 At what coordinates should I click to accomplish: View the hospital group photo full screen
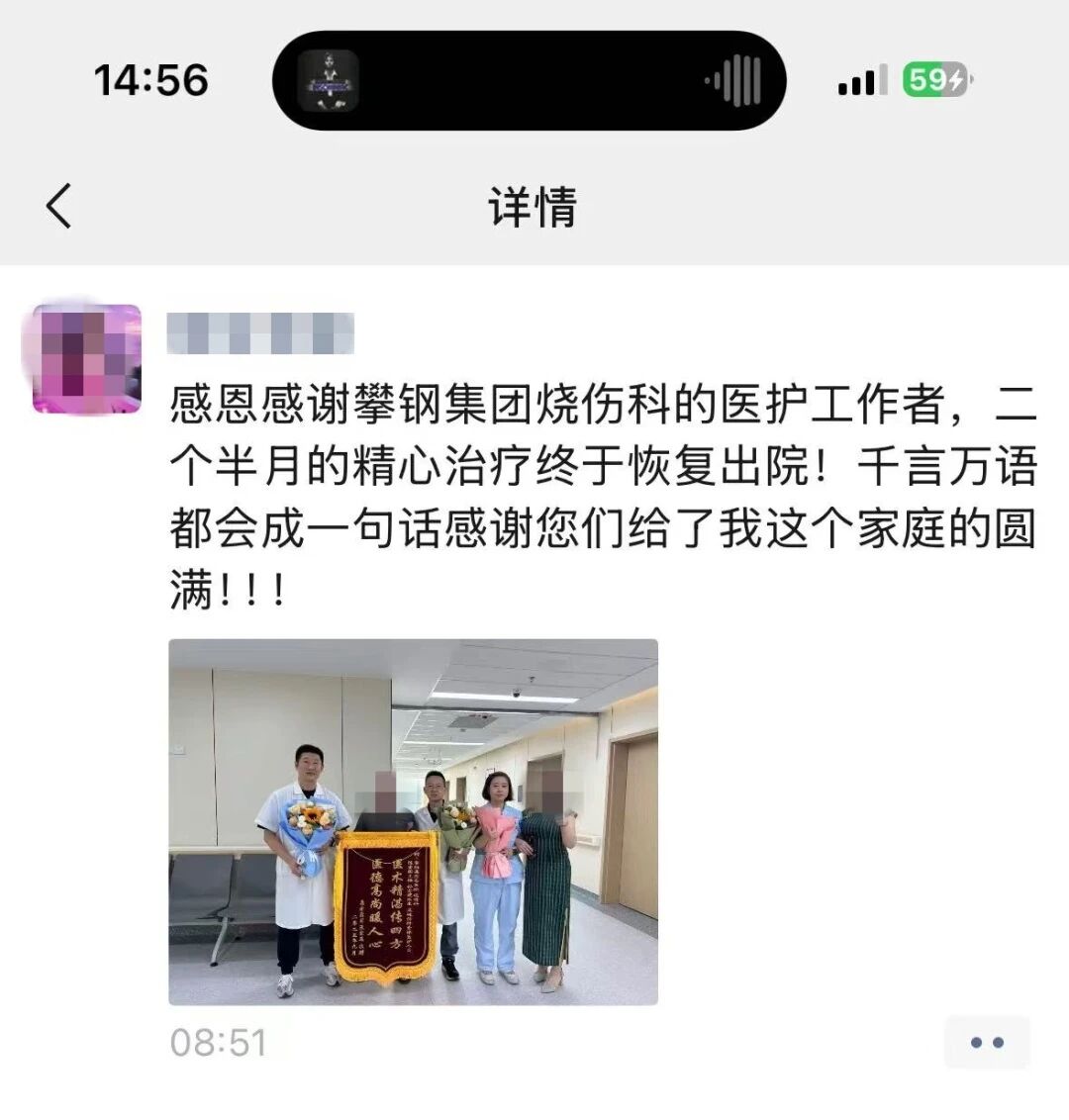click(x=413, y=821)
